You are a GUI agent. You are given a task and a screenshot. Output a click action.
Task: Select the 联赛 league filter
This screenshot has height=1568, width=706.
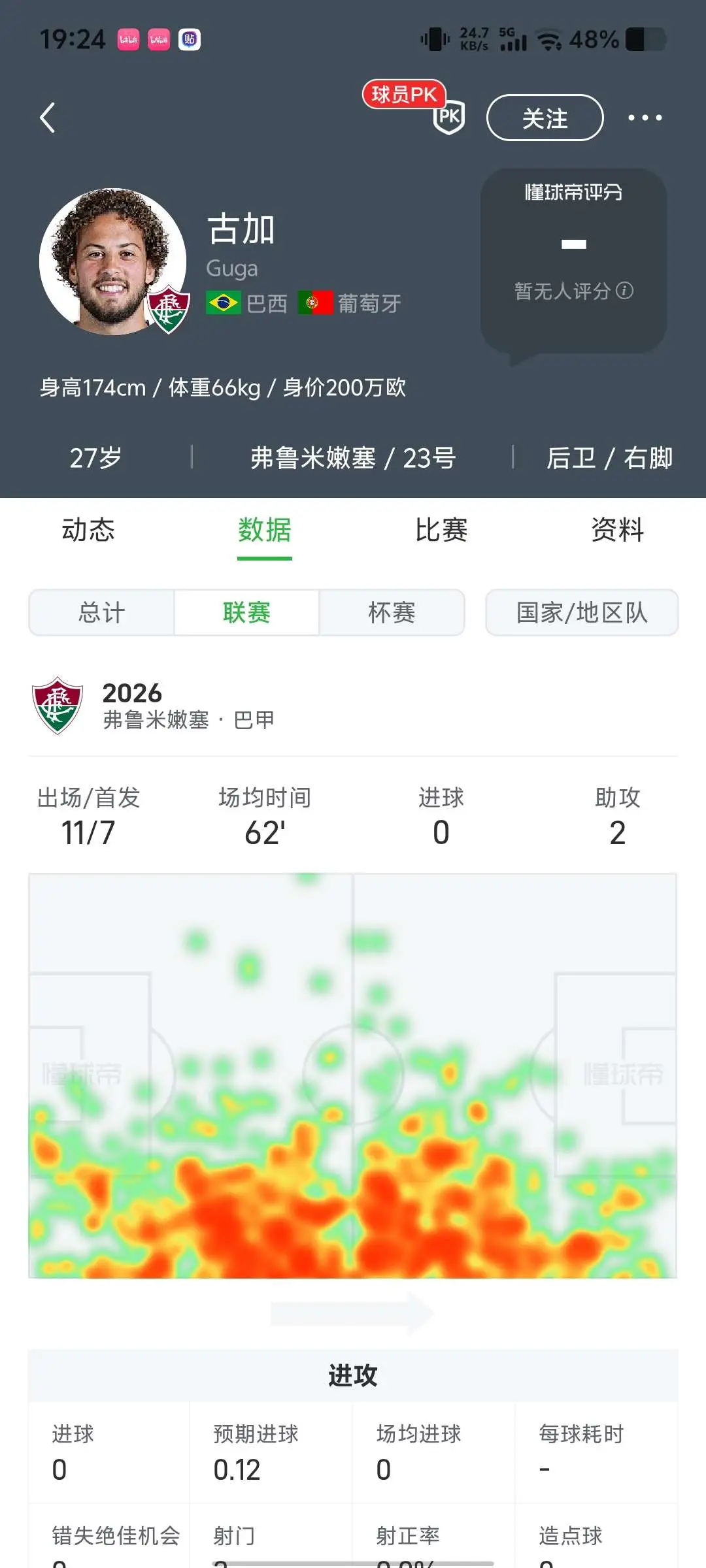coord(246,612)
